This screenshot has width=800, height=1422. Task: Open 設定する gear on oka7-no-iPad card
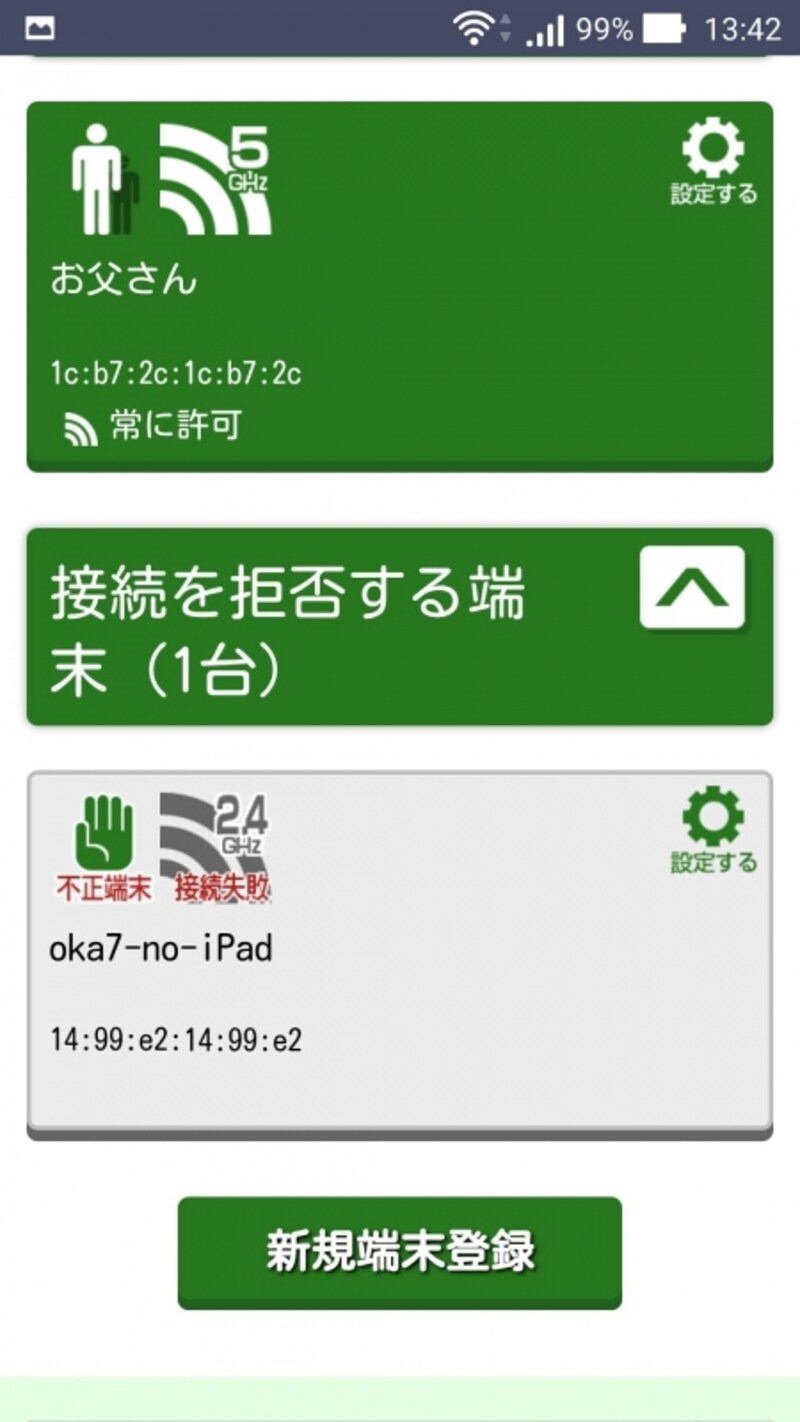pos(712,820)
